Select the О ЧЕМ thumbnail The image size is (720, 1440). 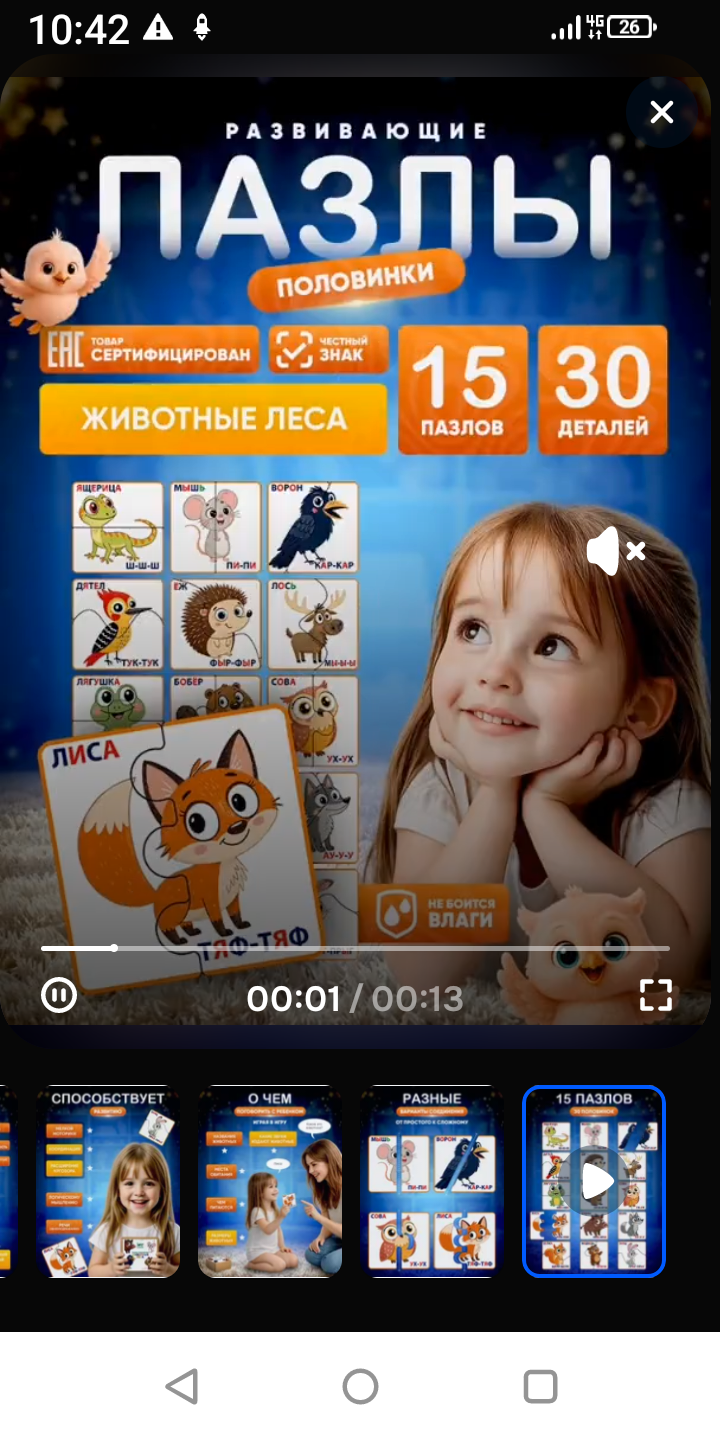tap(270, 1181)
